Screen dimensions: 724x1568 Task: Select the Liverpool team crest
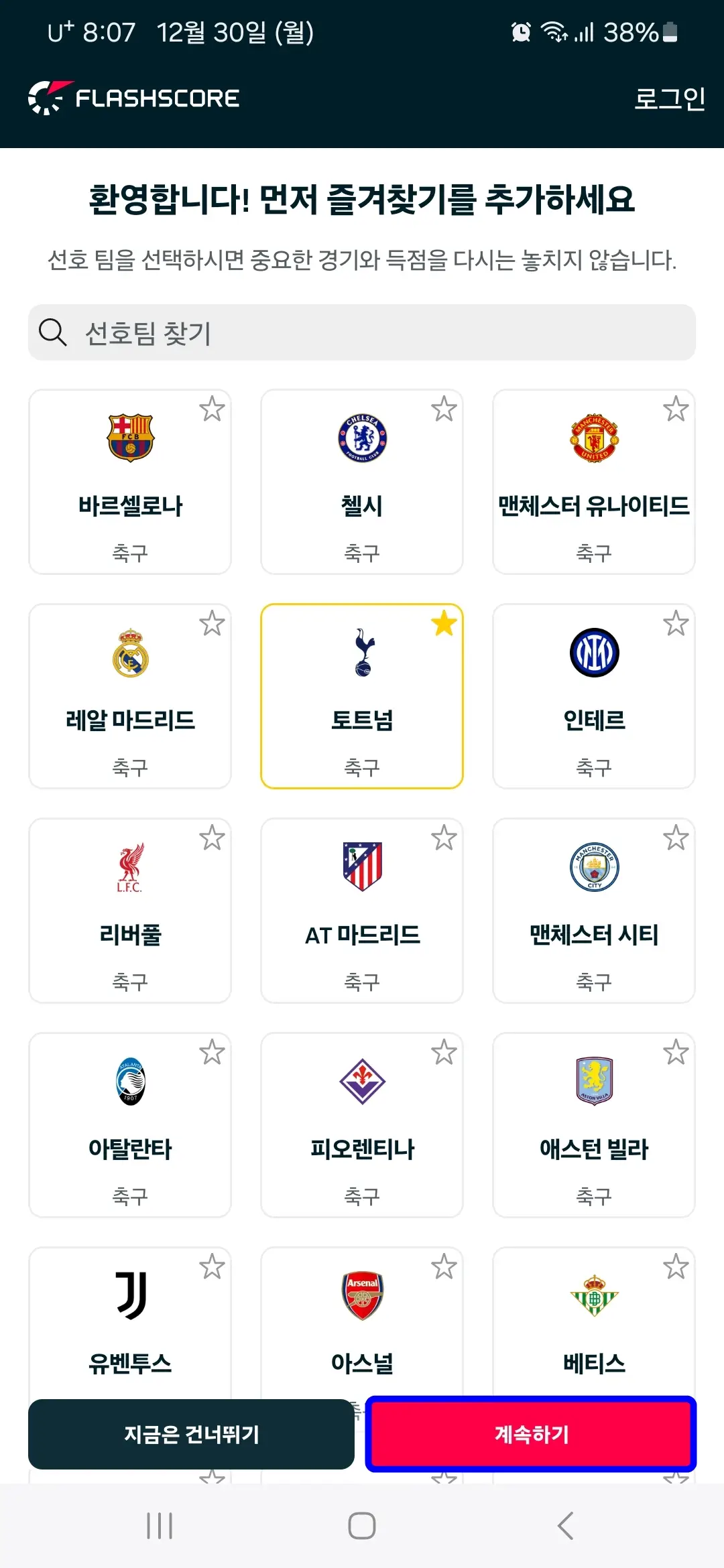(129, 870)
